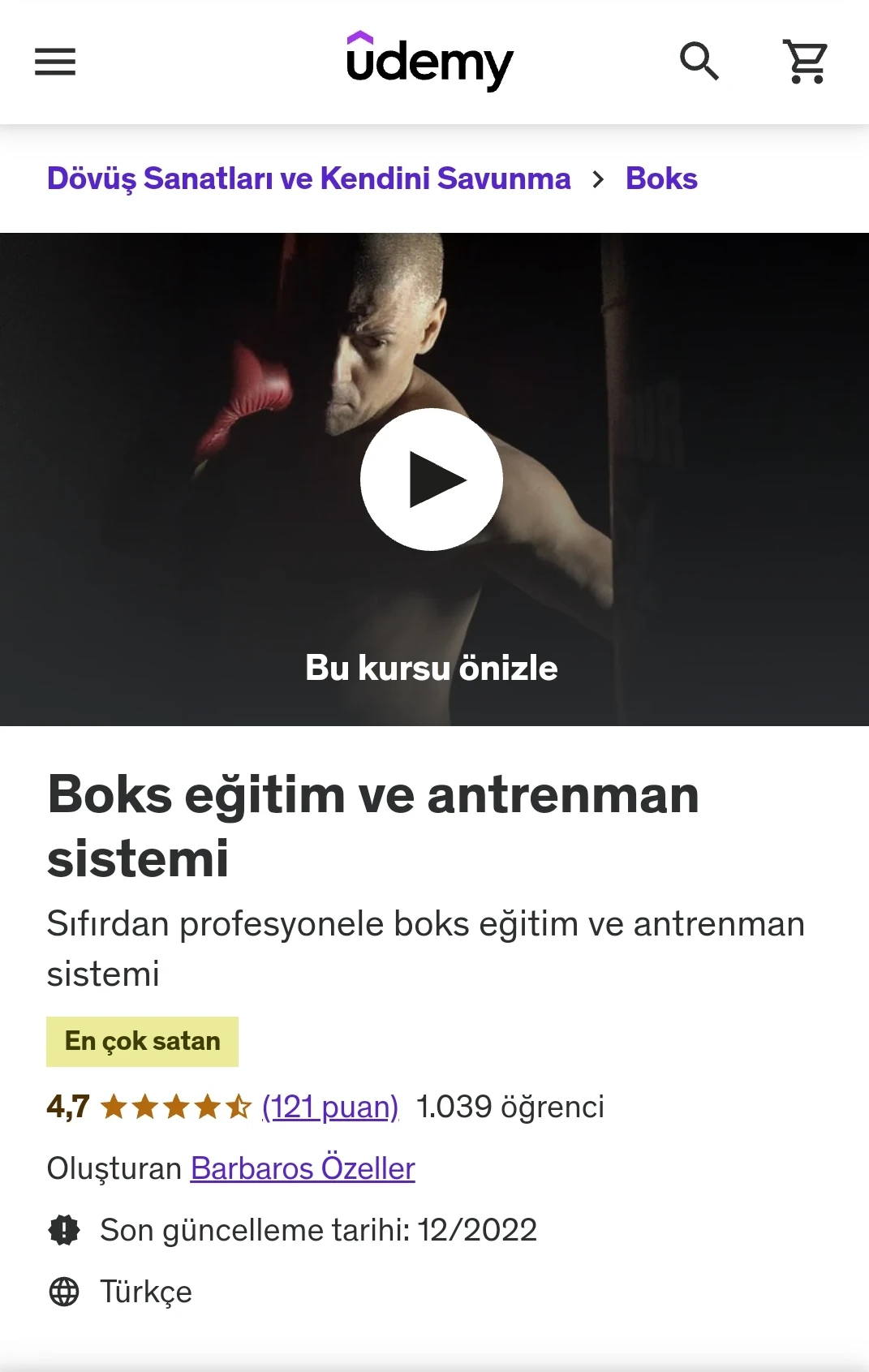Open the hamburger menu
Image resolution: width=869 pixels, height=1372 pixels.
point(55,62)
